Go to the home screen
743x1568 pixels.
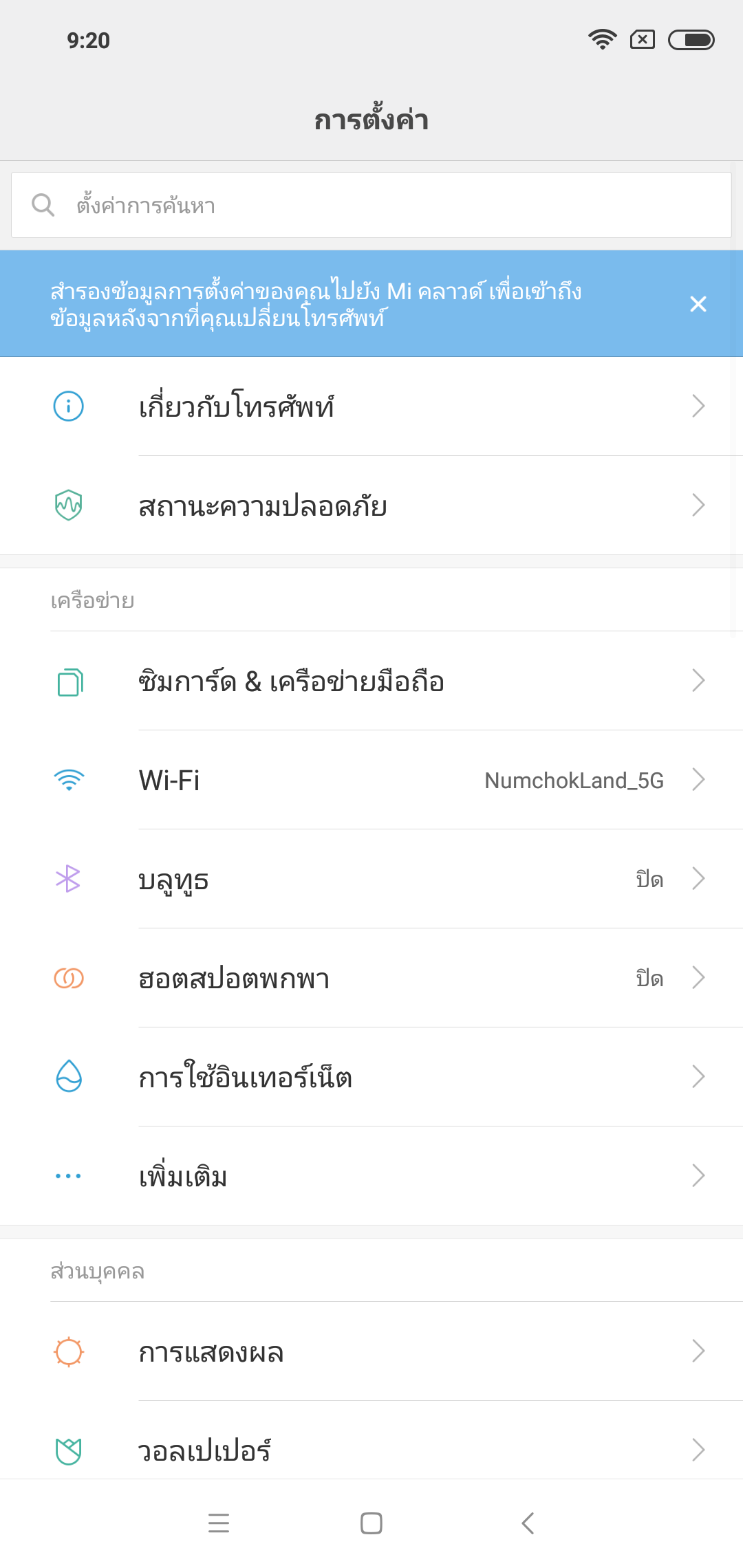371,1523
